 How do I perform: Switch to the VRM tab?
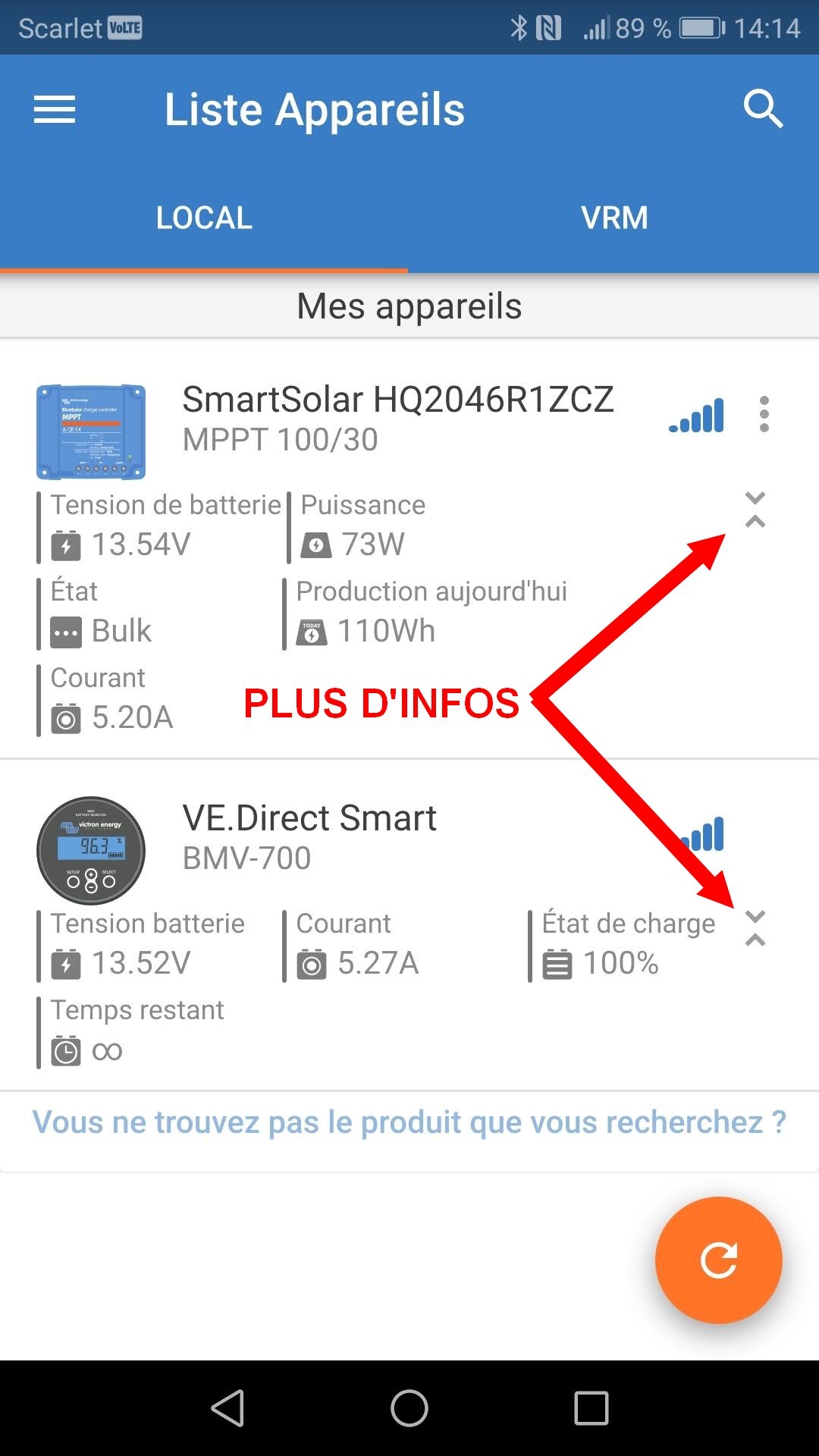coord(614,218)
